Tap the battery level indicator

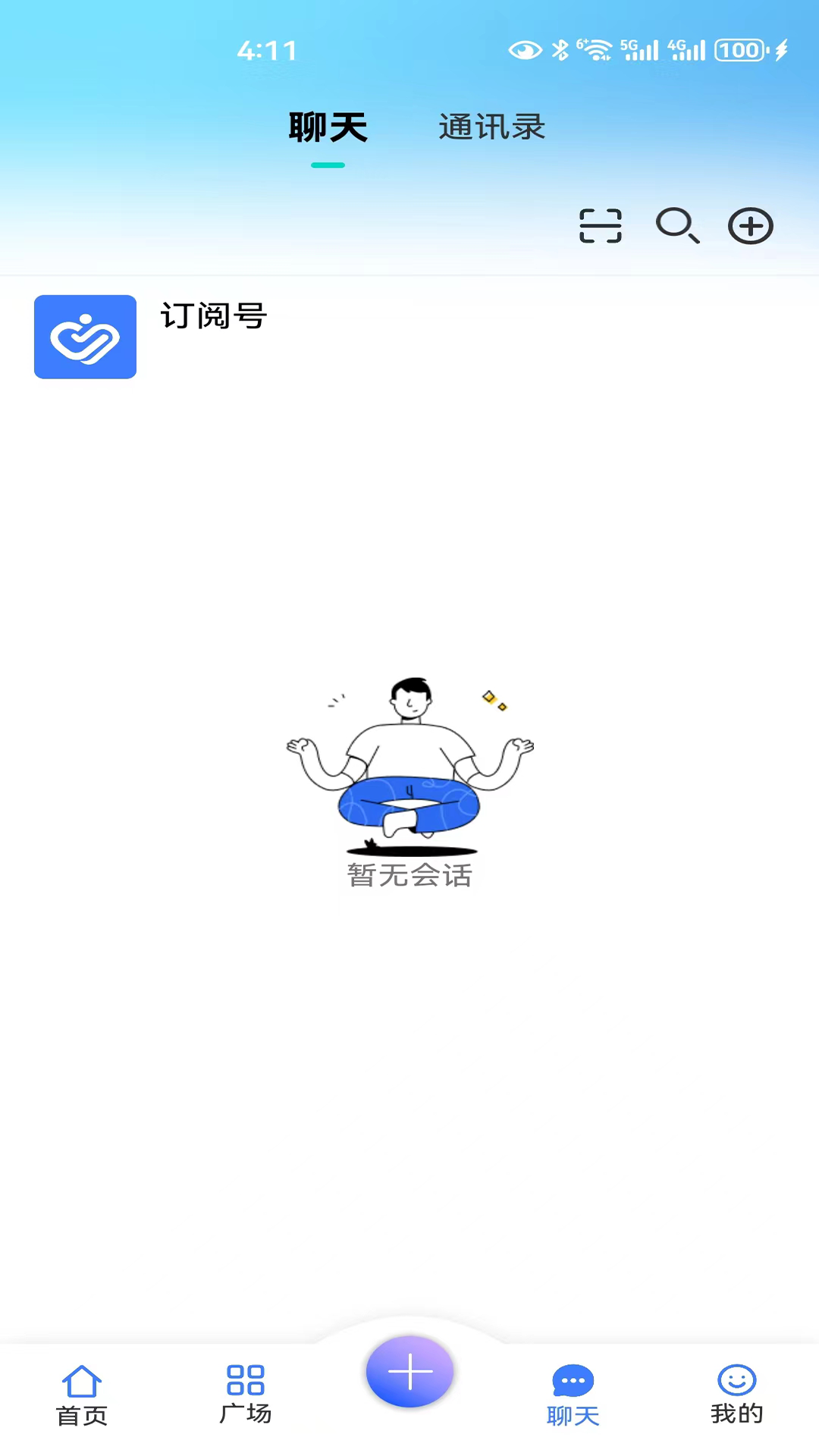[x=738, y=50]
